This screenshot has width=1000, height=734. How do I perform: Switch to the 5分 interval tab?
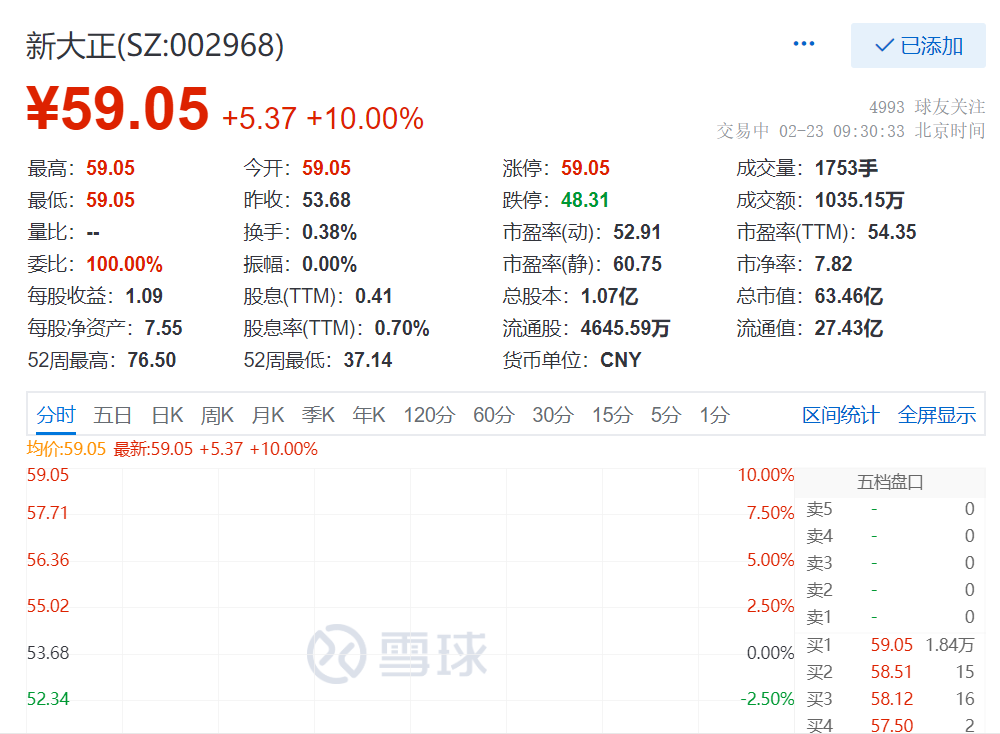(665, 415)
